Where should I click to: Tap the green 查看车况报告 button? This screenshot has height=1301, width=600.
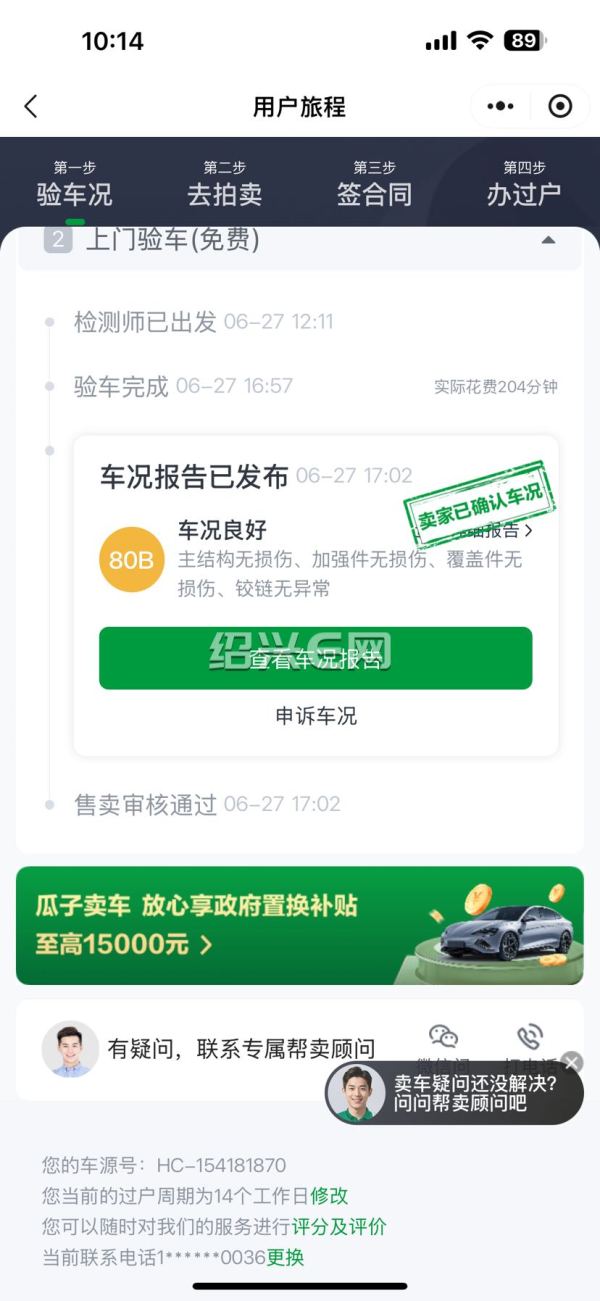[315, 659]
